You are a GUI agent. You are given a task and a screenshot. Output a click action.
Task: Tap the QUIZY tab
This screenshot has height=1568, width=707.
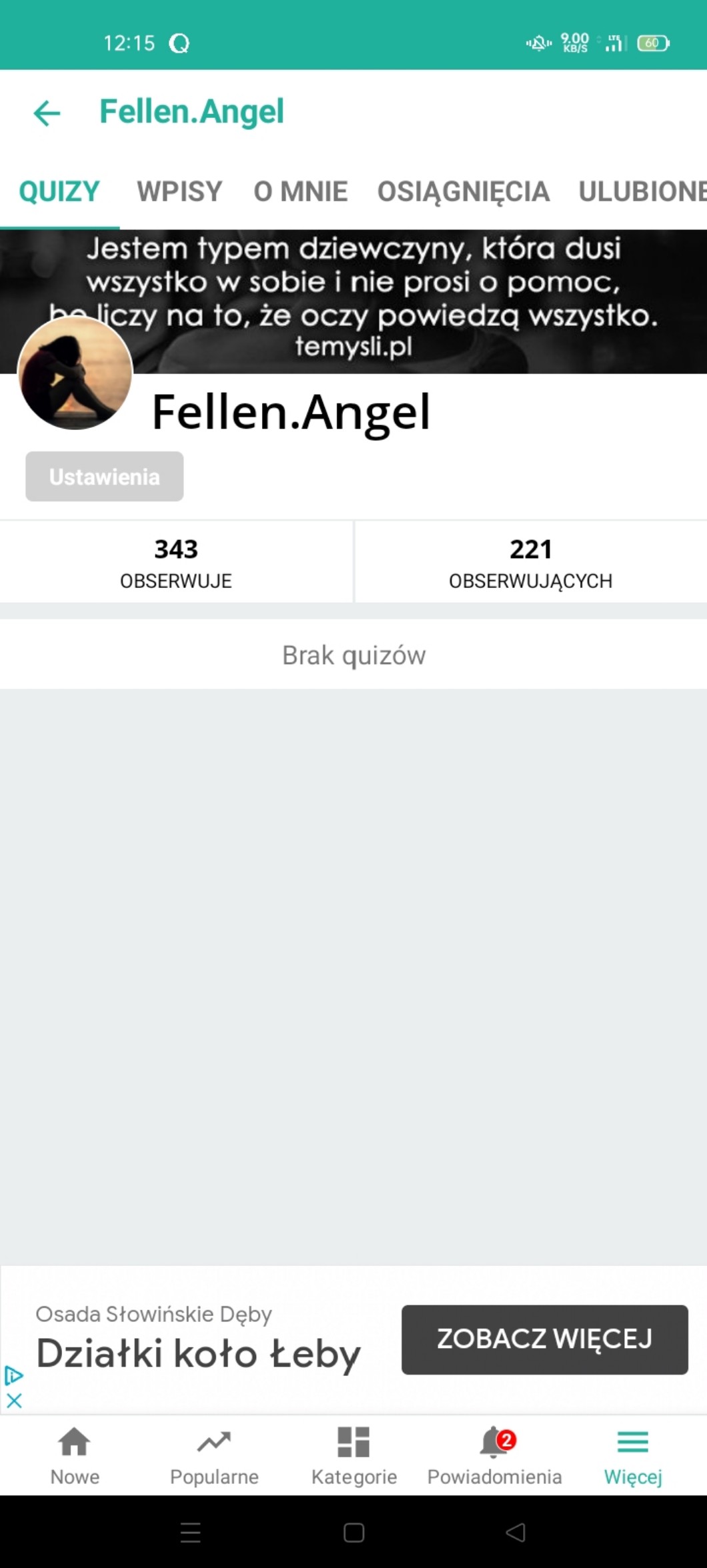tap(59, 191)
